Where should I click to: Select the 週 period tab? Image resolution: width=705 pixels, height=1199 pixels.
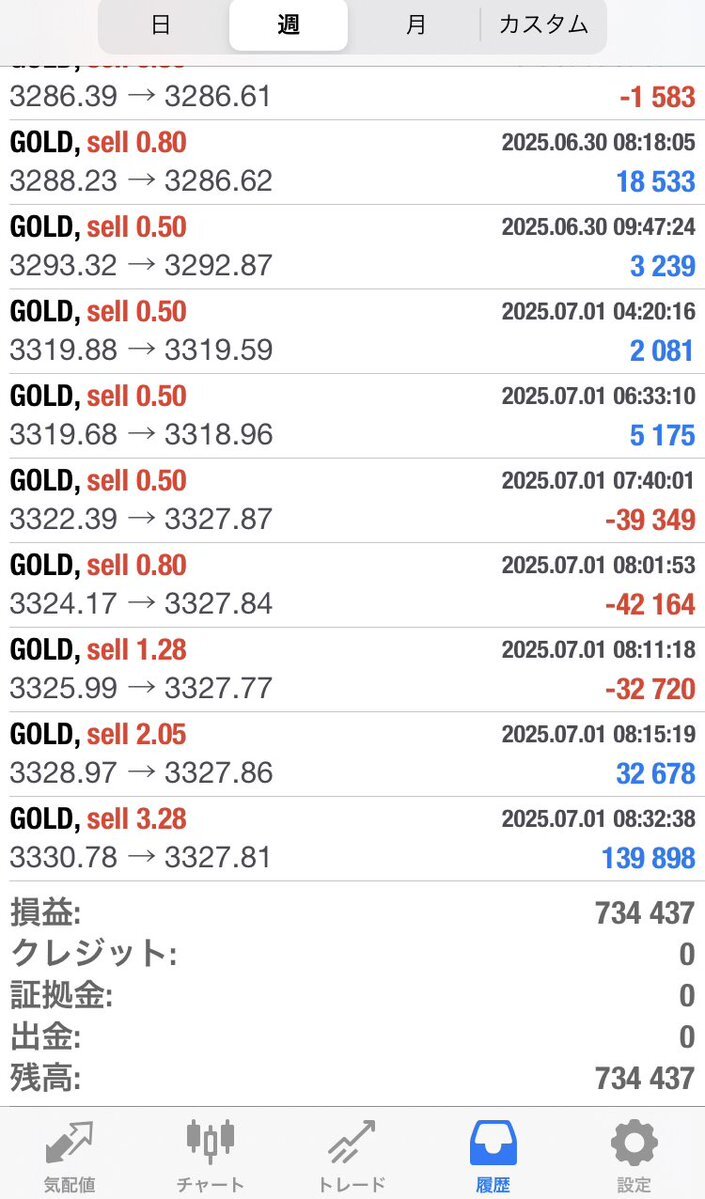coord(288,25)
